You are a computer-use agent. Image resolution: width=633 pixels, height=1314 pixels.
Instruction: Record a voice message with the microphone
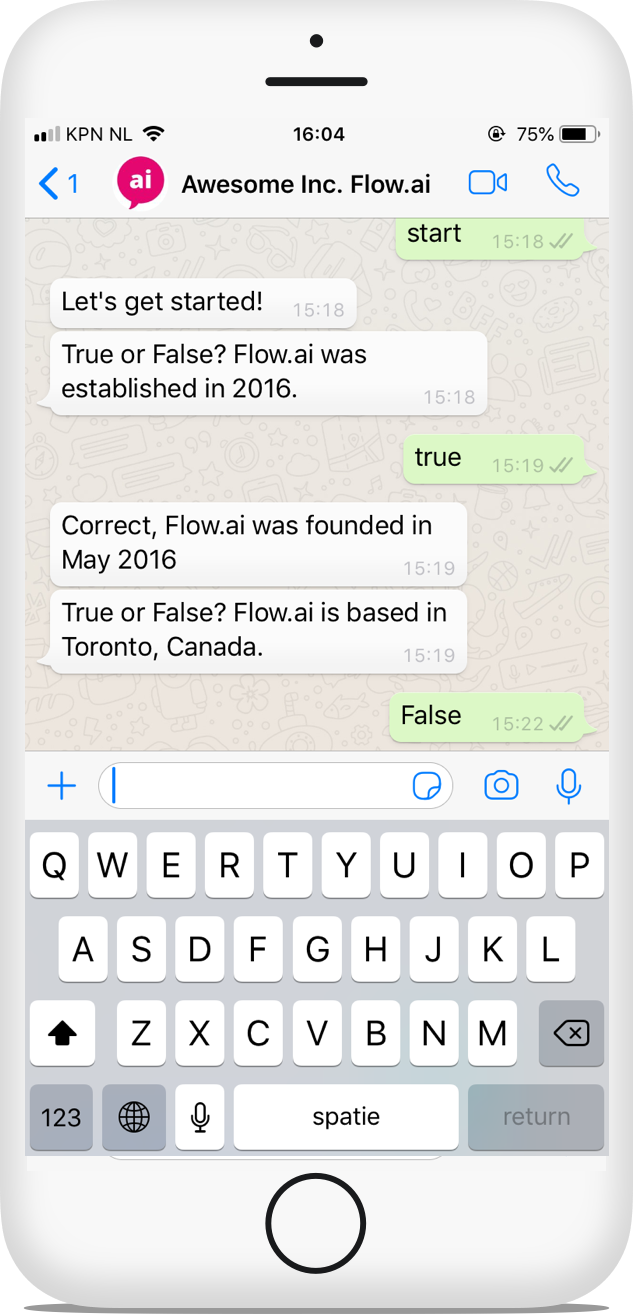point(569,787)
